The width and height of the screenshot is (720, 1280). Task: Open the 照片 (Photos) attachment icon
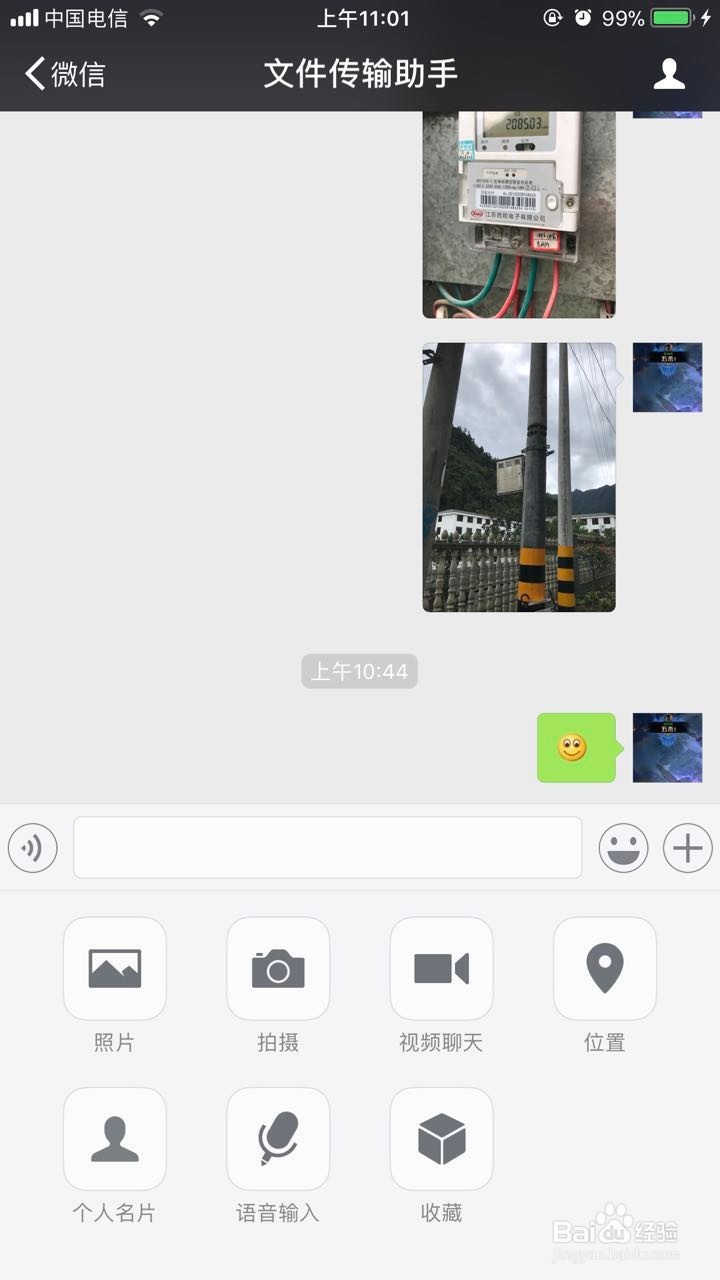(x=114, y=968)
